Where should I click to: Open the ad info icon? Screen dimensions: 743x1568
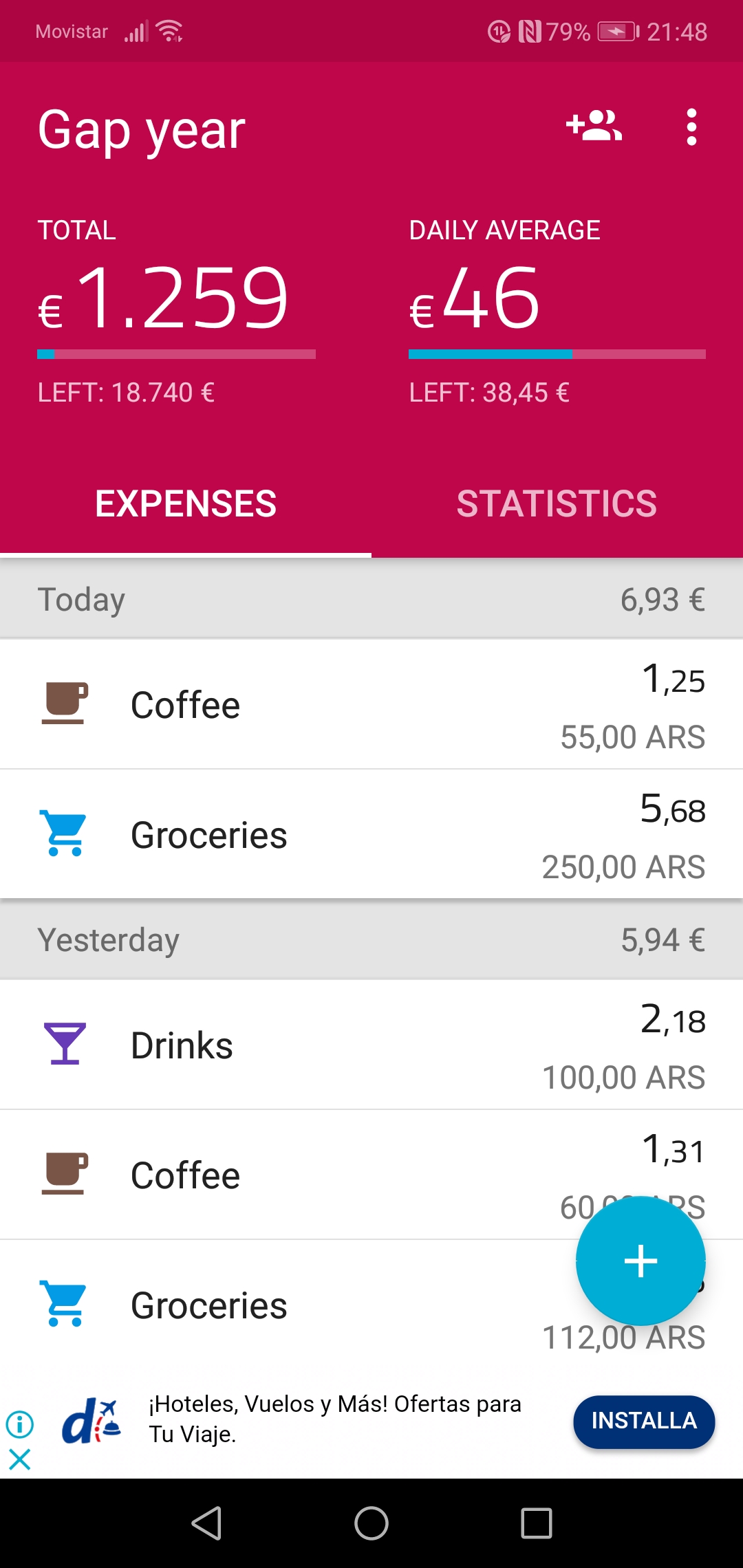(x=20, y=1424)
